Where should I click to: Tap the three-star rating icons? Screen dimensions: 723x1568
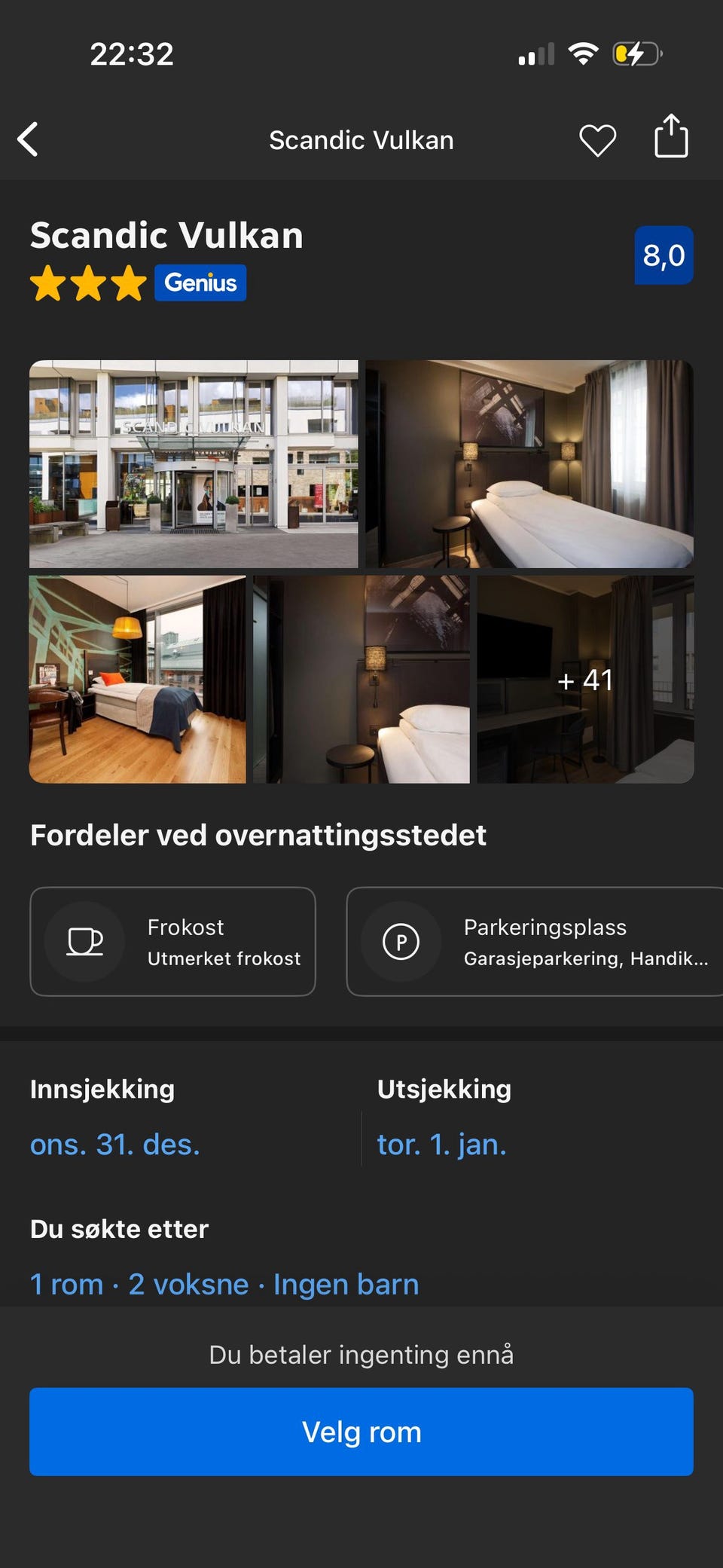(87, 284)
